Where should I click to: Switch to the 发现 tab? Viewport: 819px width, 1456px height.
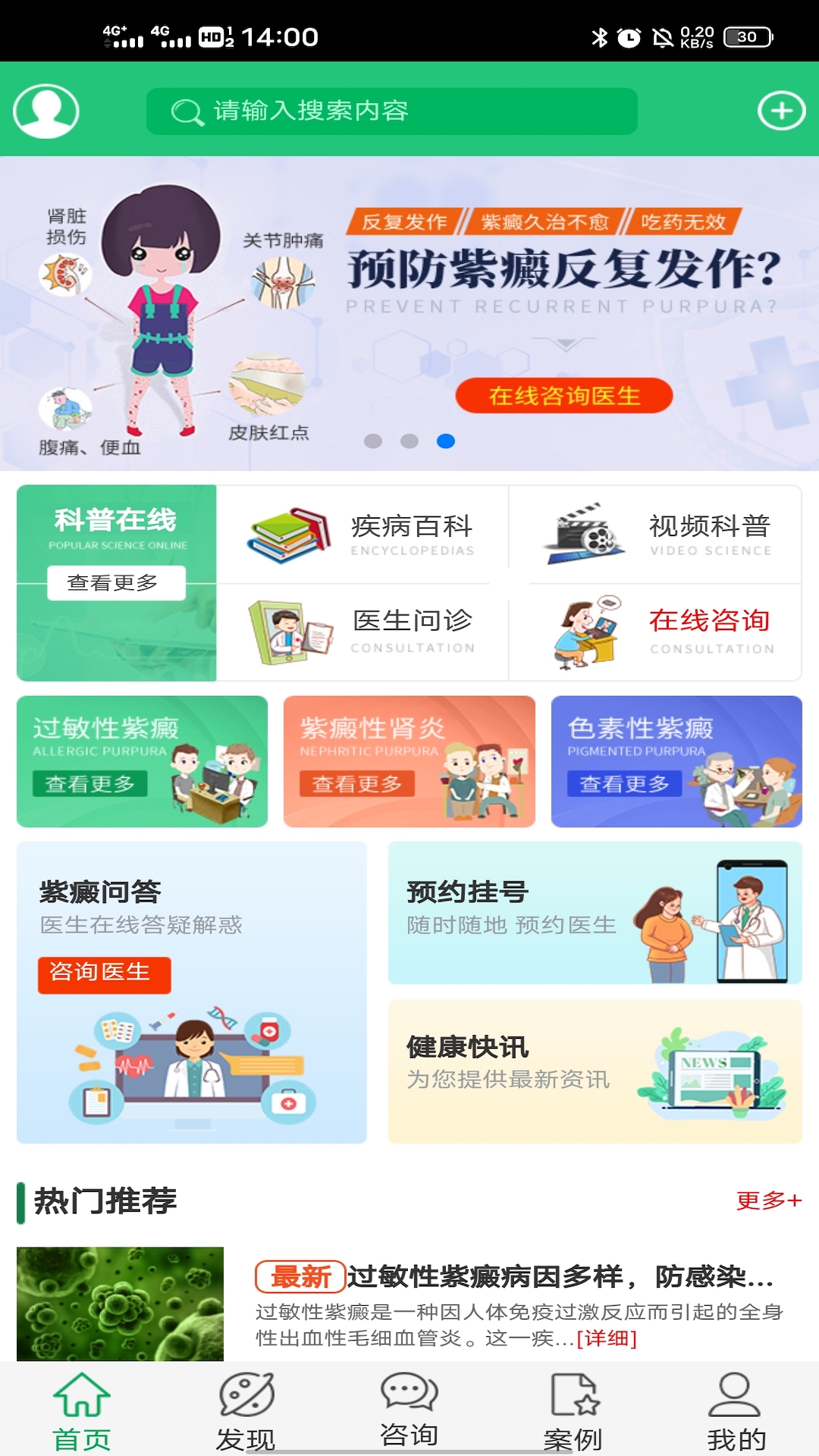(246, 1412)
